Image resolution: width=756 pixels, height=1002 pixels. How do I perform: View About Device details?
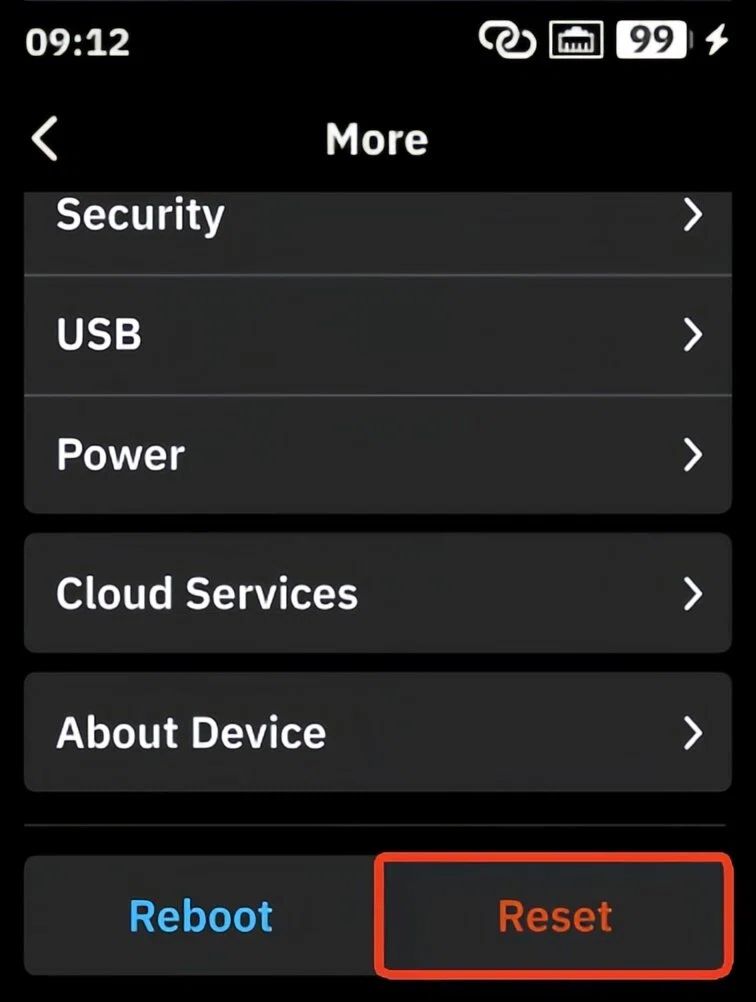click(377, 732)
